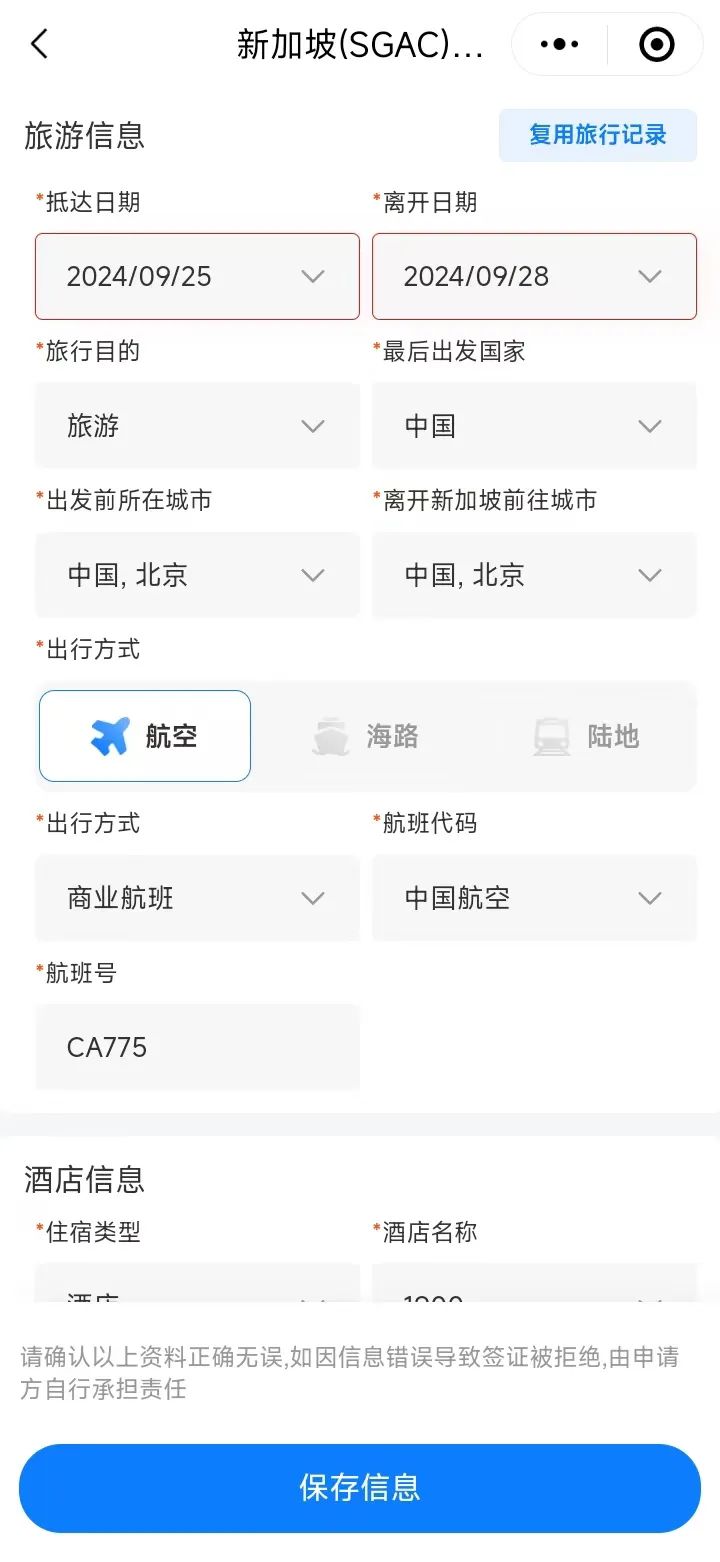Expand the 商业航班 travel type dropdown

pyautogui.click(x=197, y=898)
